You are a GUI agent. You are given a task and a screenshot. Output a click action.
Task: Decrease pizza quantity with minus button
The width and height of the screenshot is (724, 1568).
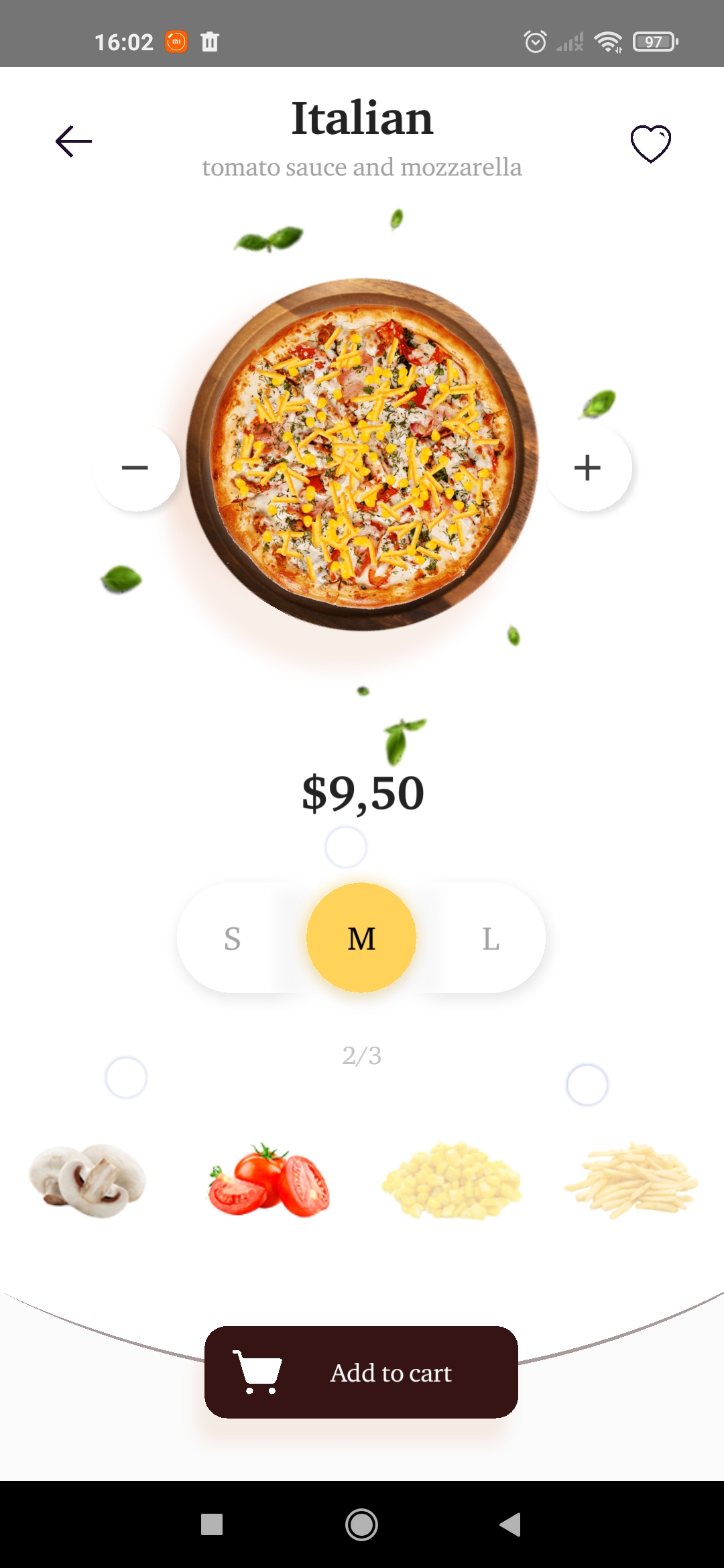coord(135,468)
